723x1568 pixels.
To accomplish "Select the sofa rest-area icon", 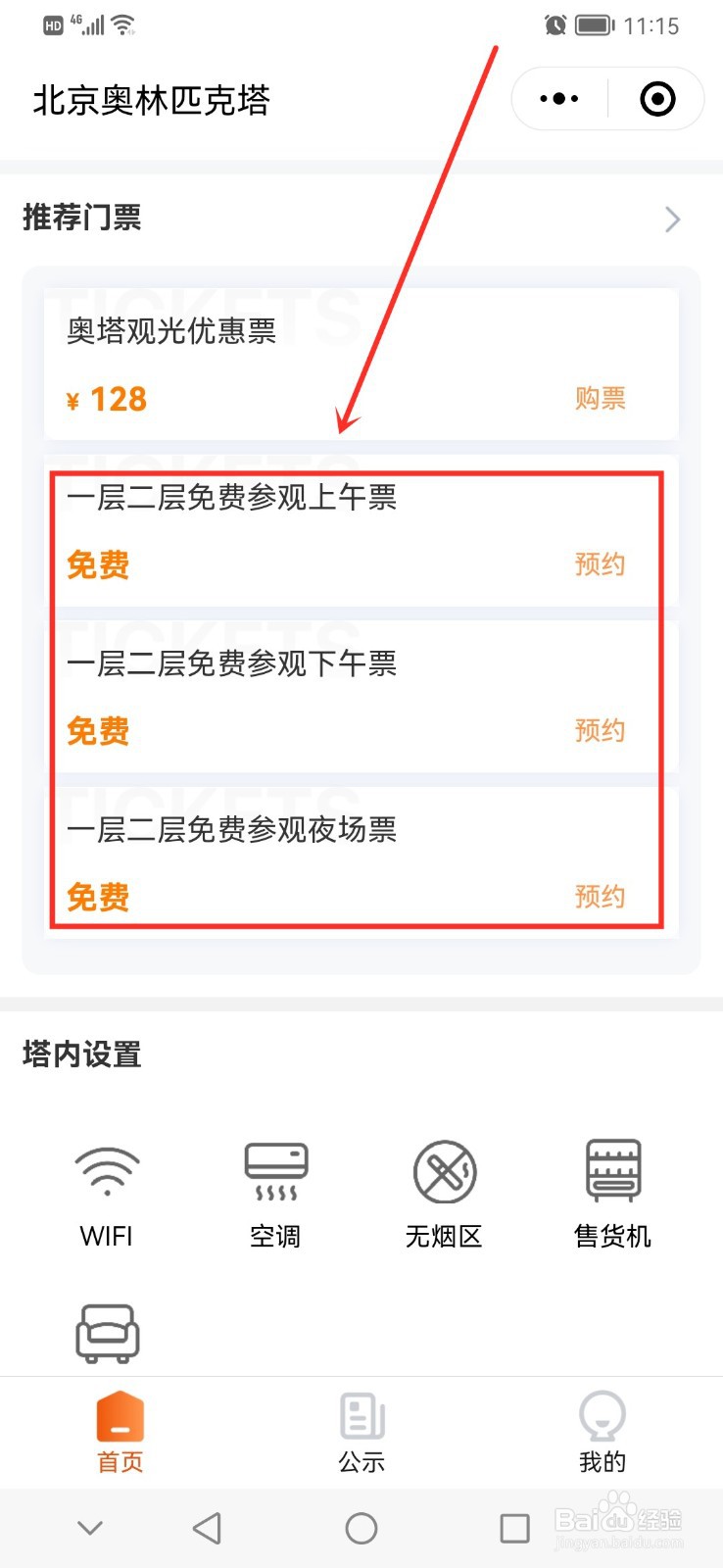I will click(106, 1333).
